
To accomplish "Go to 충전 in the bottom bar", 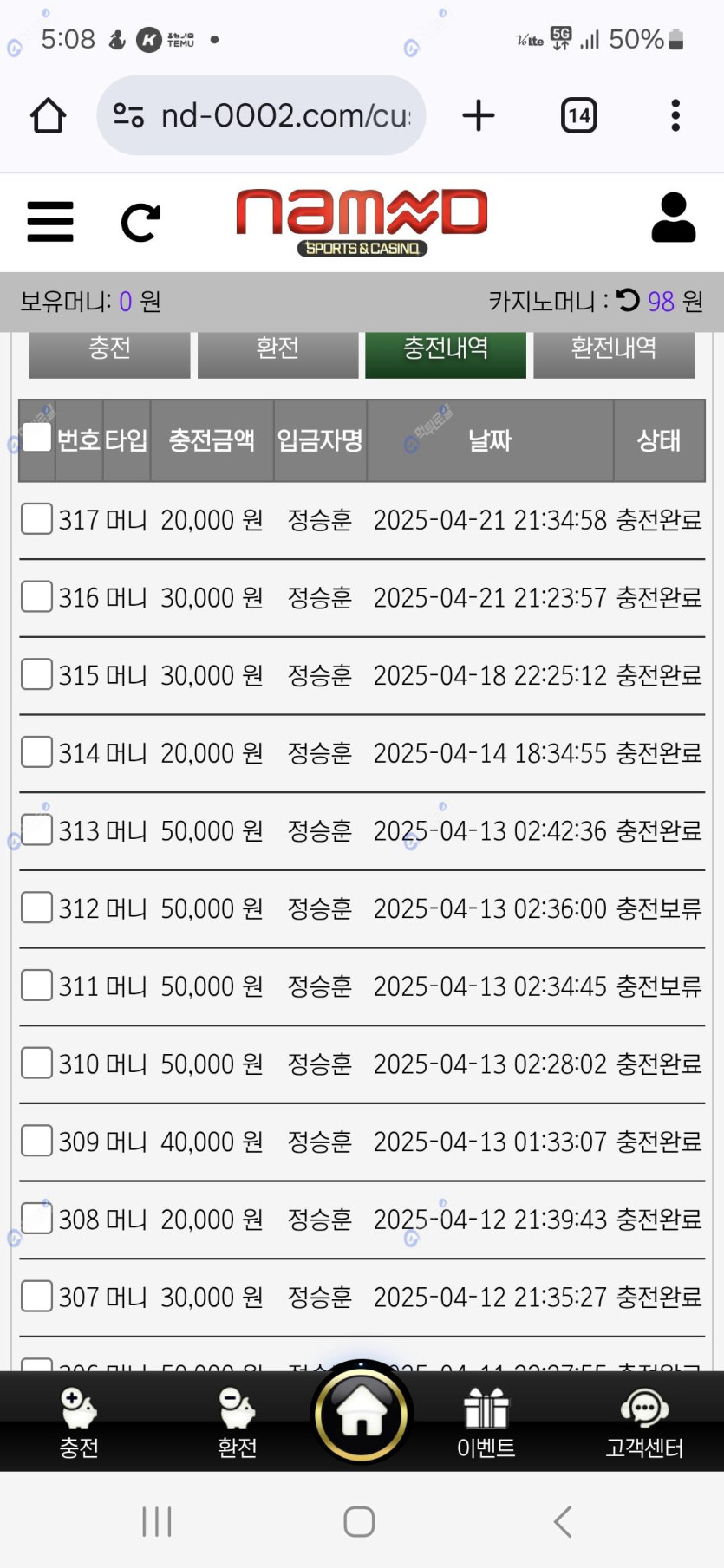I will (79, 1422).
